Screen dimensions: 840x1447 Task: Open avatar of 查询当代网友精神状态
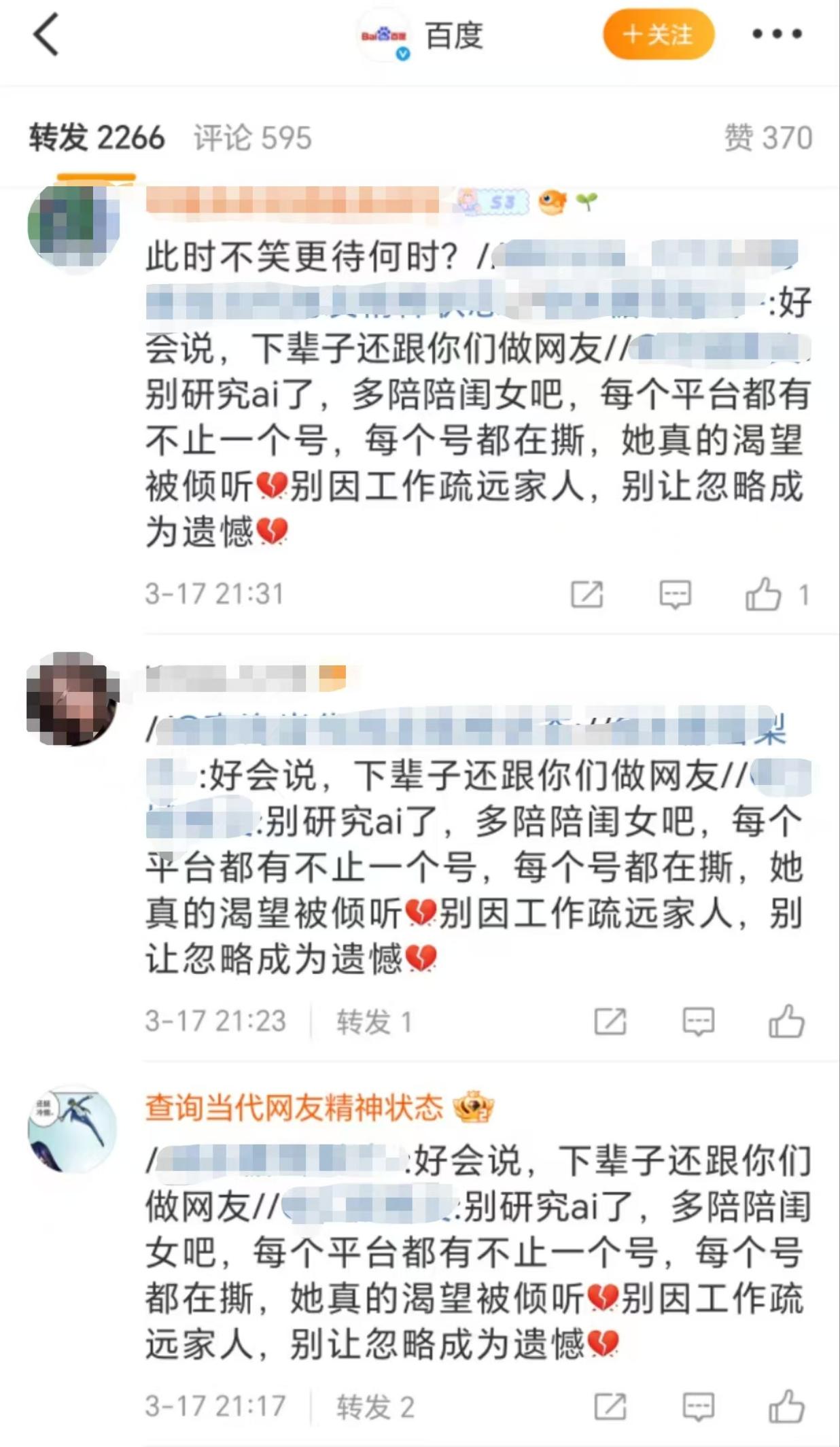[x=72, y=1129]
